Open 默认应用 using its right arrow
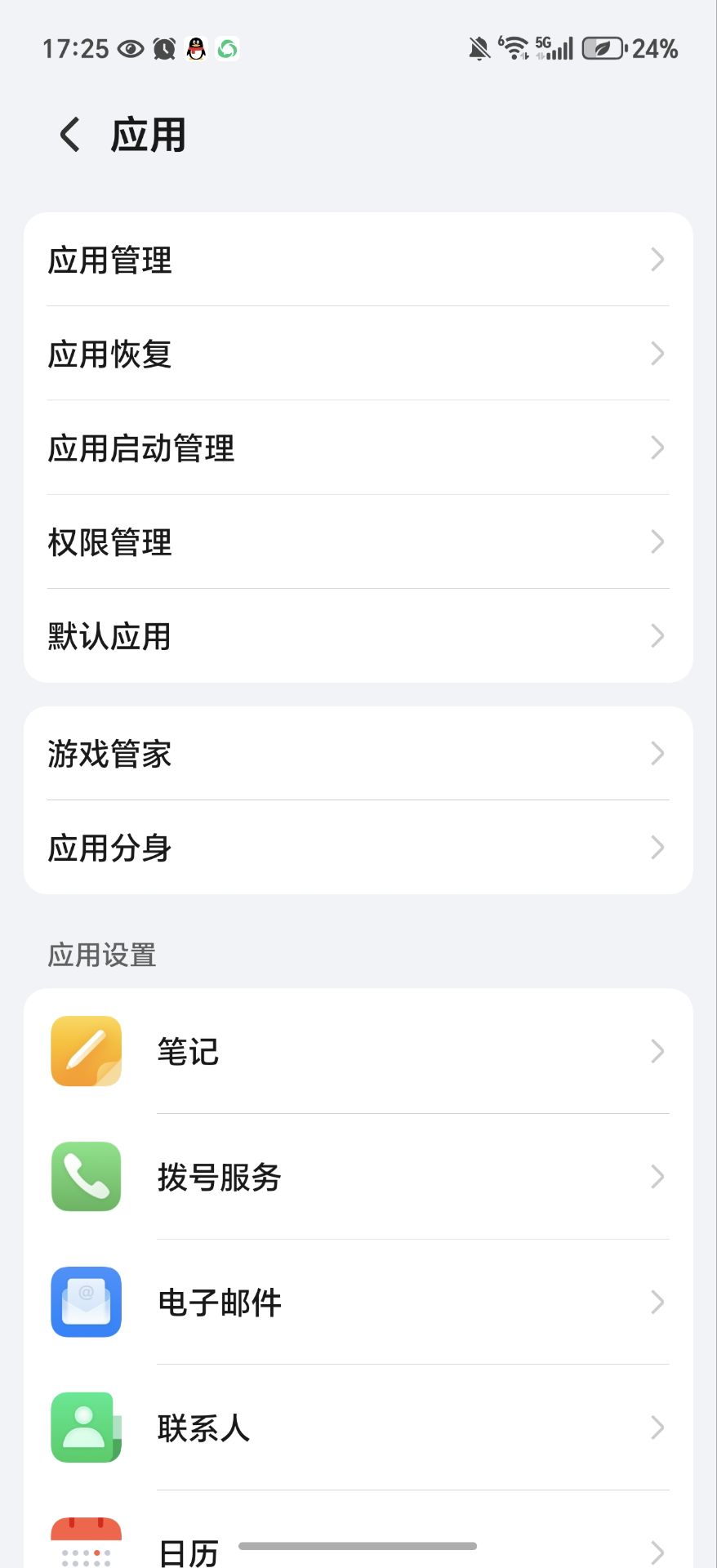717x1568 pixels. click(x=657, y=636)
